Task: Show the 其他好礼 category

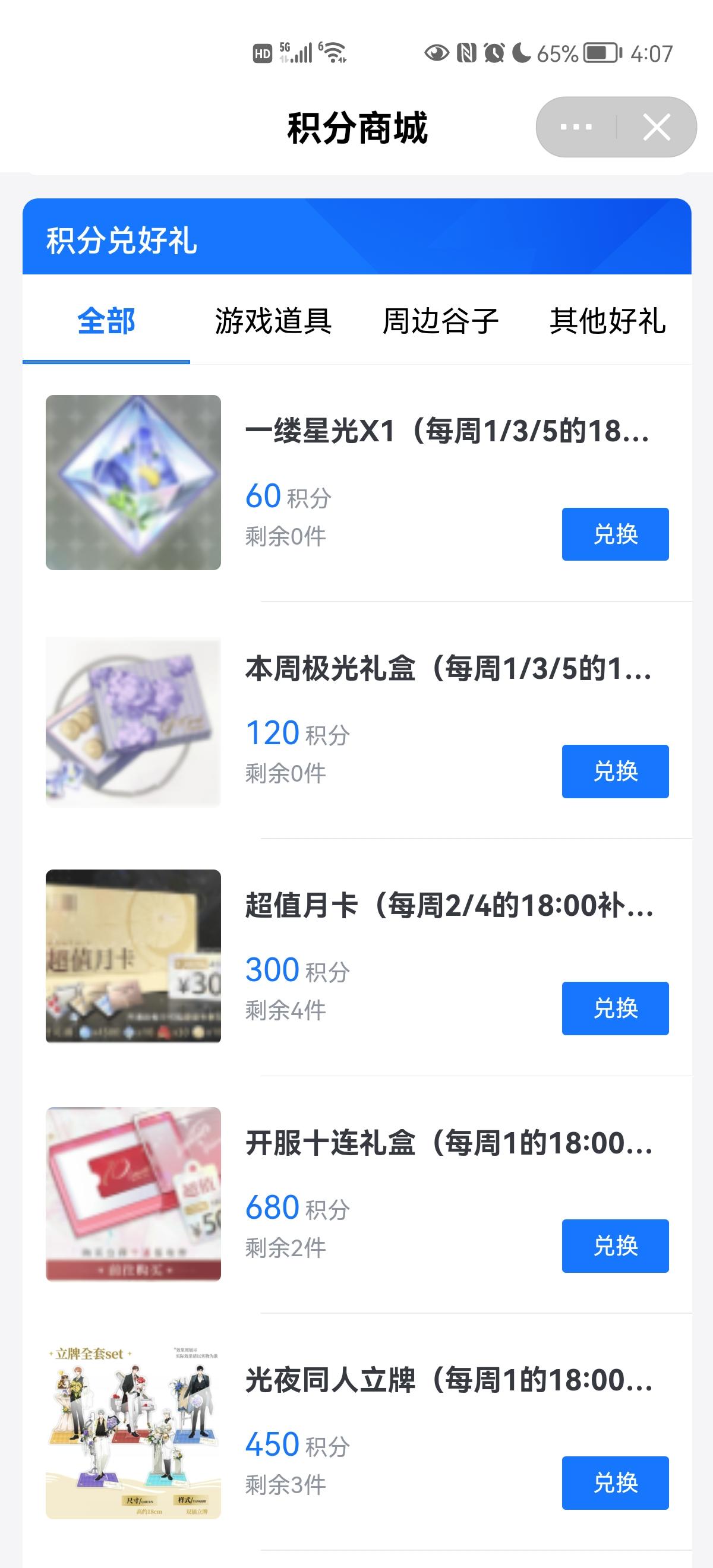Action: click(607, 321)
